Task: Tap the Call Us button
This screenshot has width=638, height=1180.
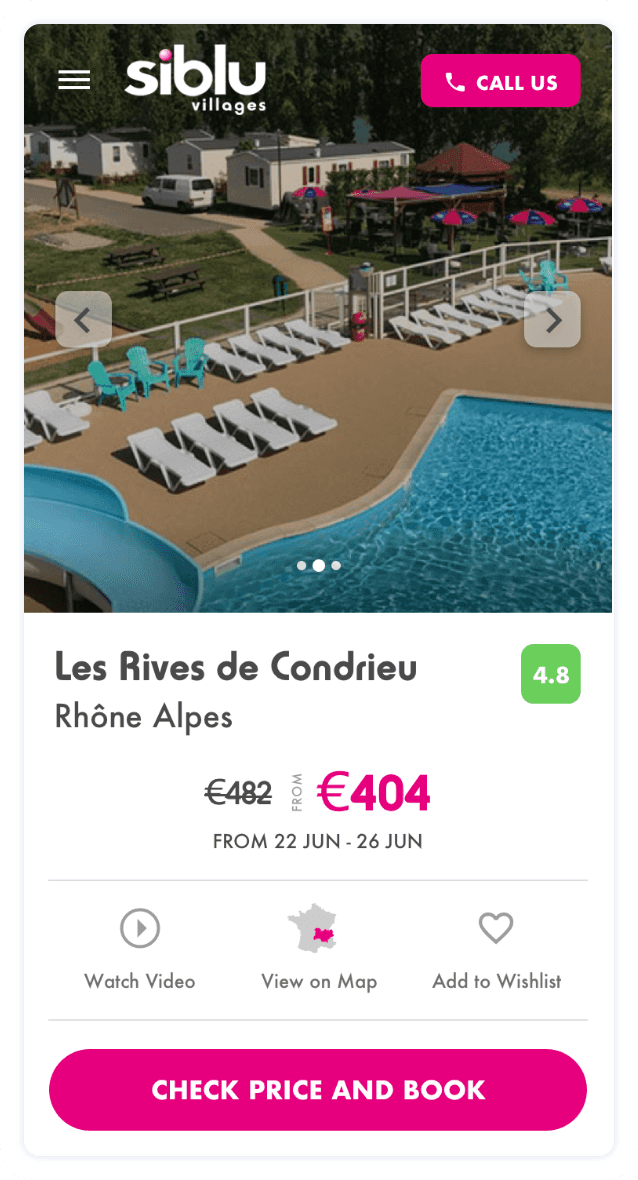Action: tap(500, 81)
